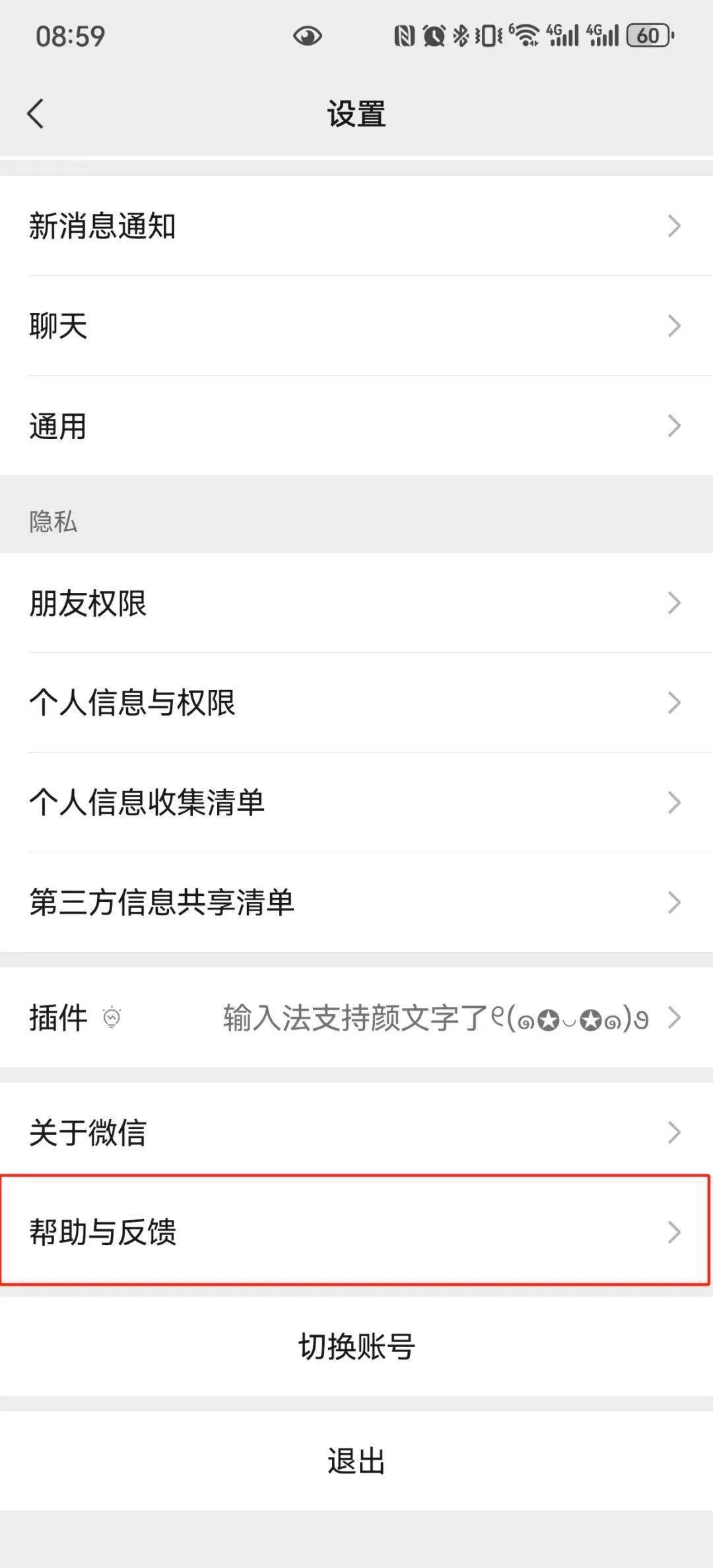Image resolution: width=713 pixels, height=1568 pixels.
Task: Open the 聊天 settings row
Action: (x=356, y=325)
